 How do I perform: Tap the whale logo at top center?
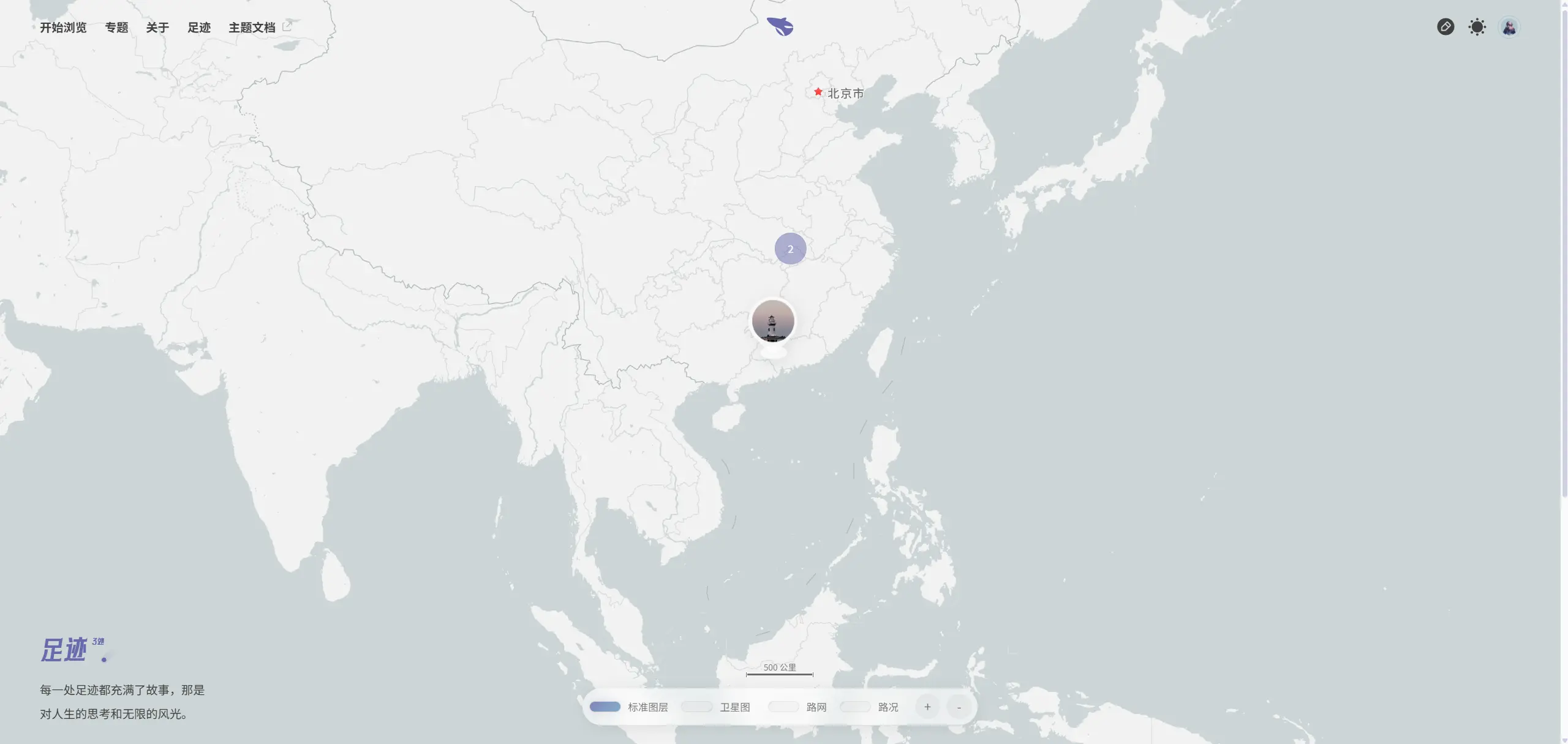pyautogui.click(x=780, y=26)
